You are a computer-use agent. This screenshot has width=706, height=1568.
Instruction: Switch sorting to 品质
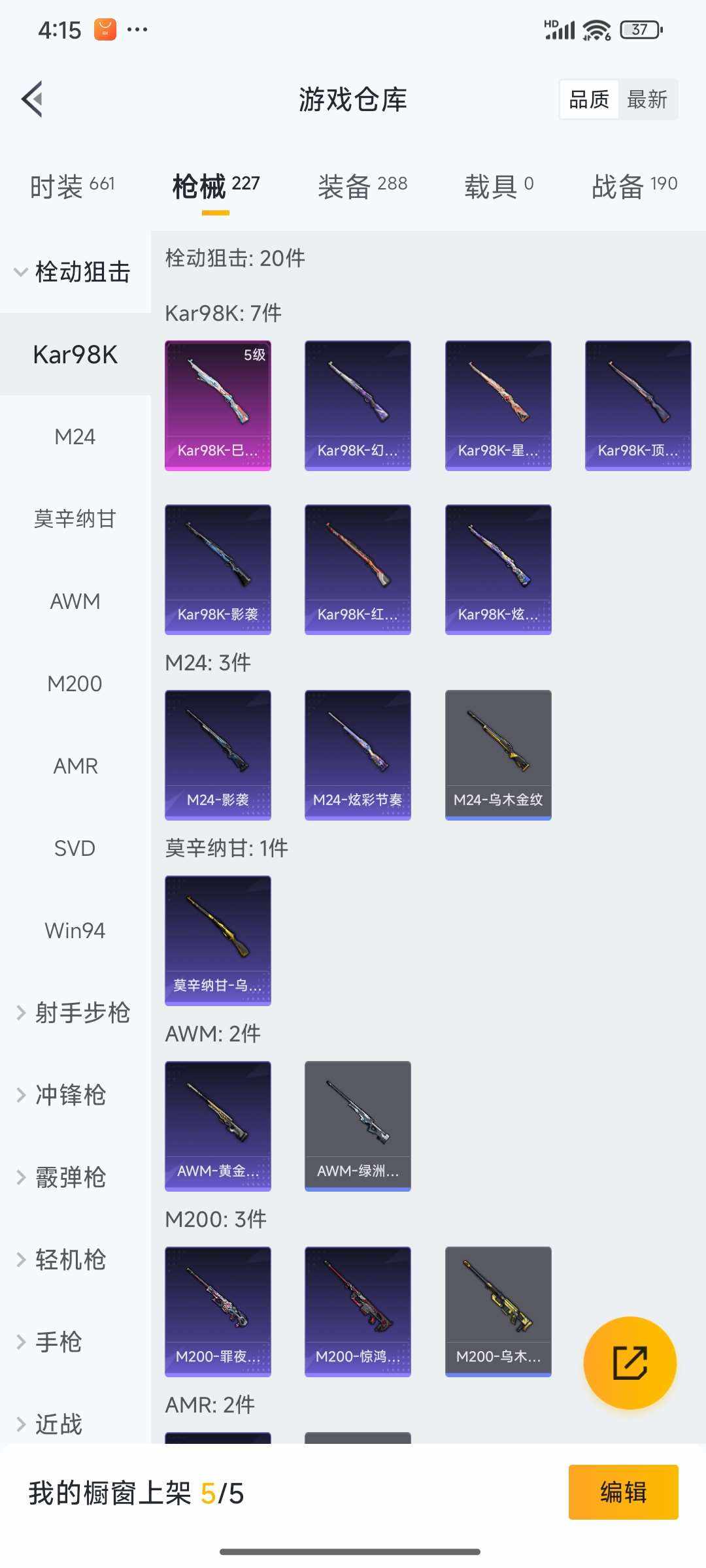click(x=587, y=99)
